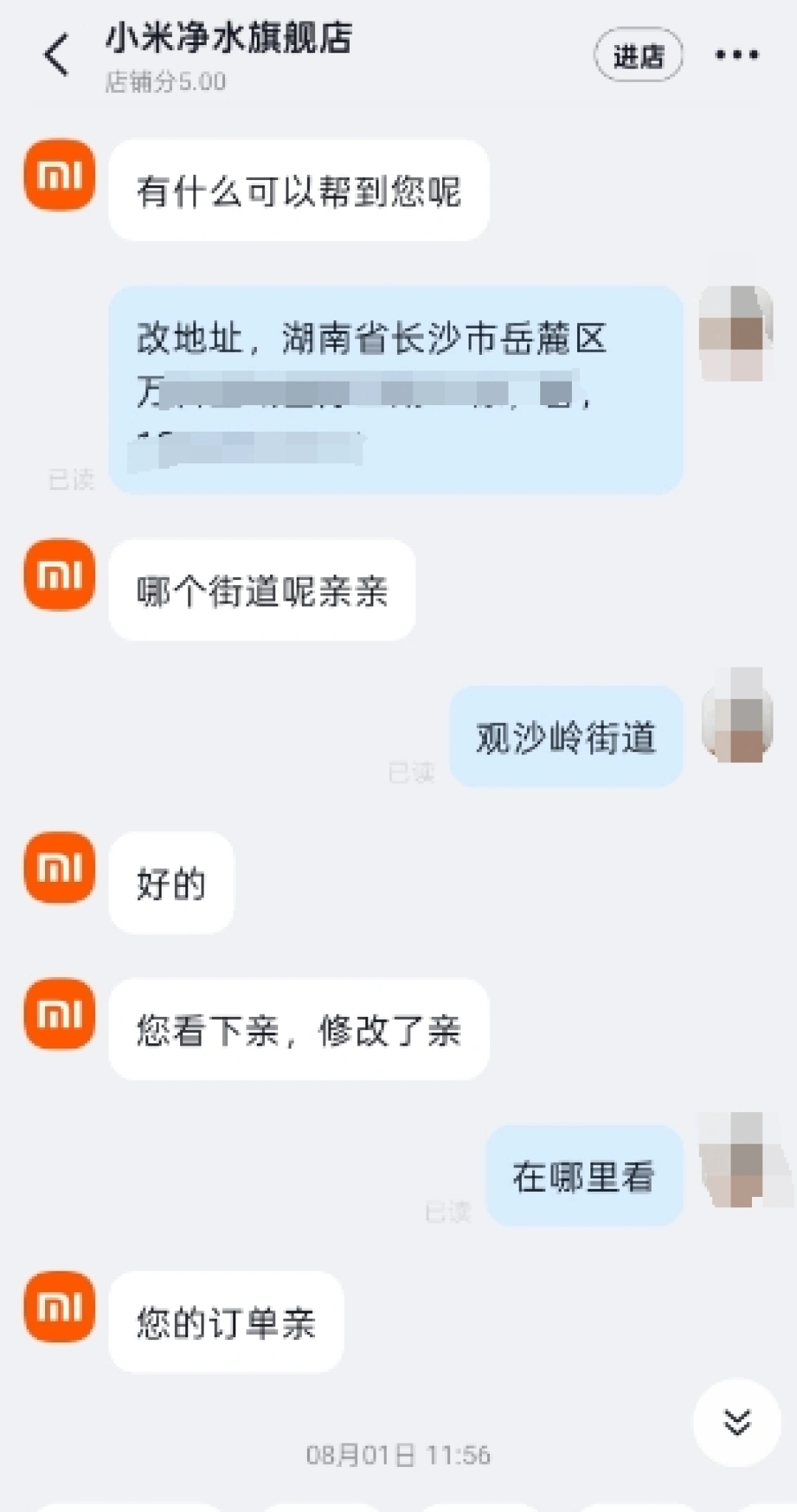Open the store title 小米净水旗舰店

(x=229, y=38)
